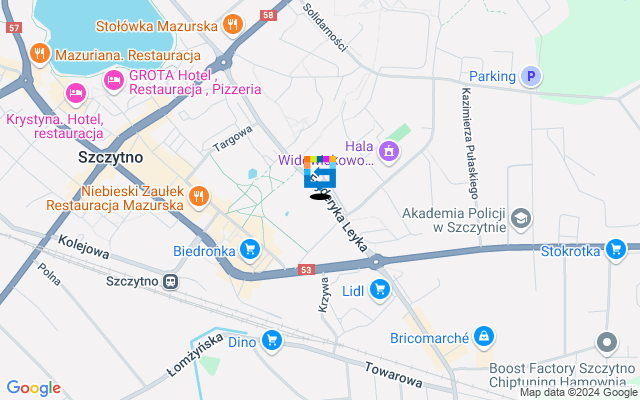Image resolution: width=640 pixels, height=400 pixels.
Task: Open Niebieski Zaułek Restauracja Mazurska pin
Action: tap(197, 195)
